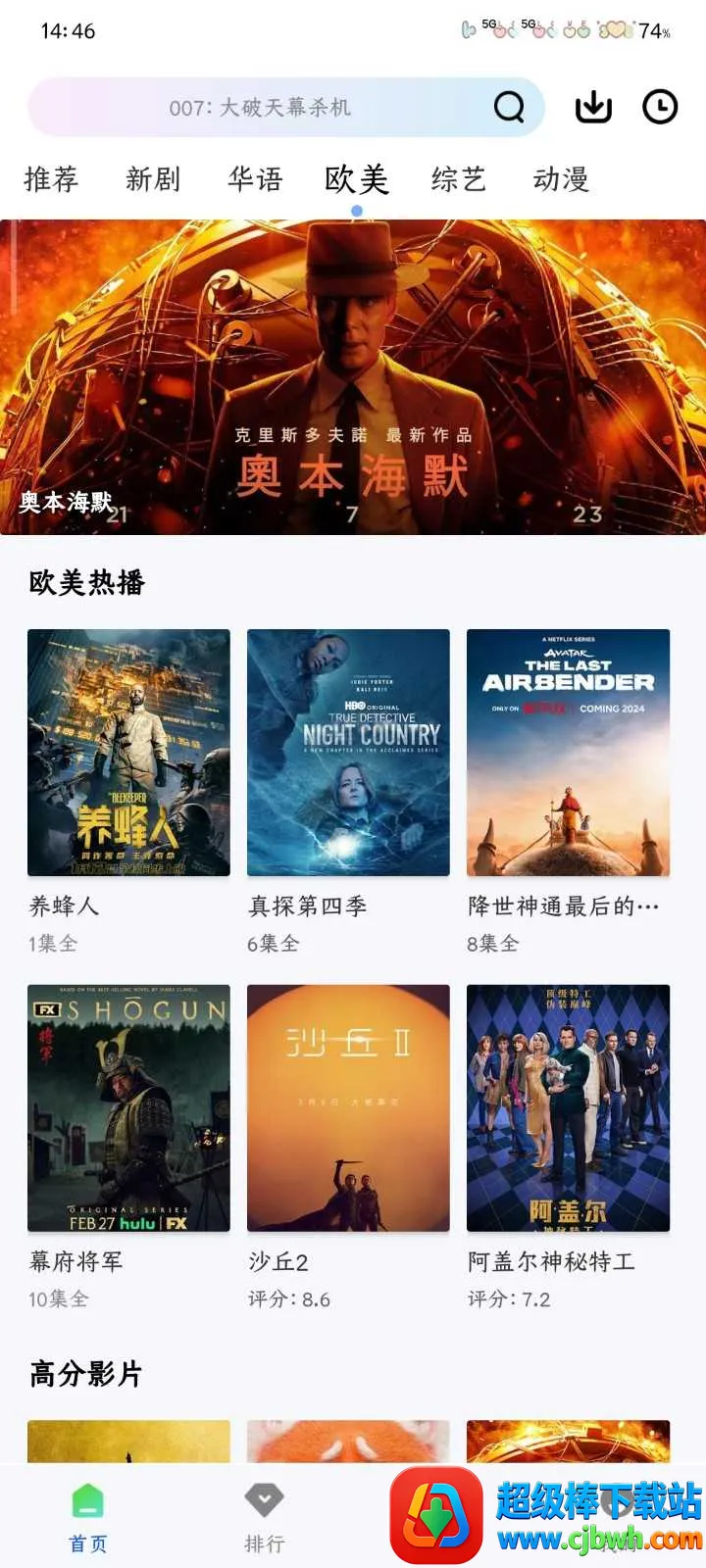Viewport: 706px width, 1568px height.
Task: Go to the 首页 bottom tab
Action: pyautogui.click(x=87, y=1517)
